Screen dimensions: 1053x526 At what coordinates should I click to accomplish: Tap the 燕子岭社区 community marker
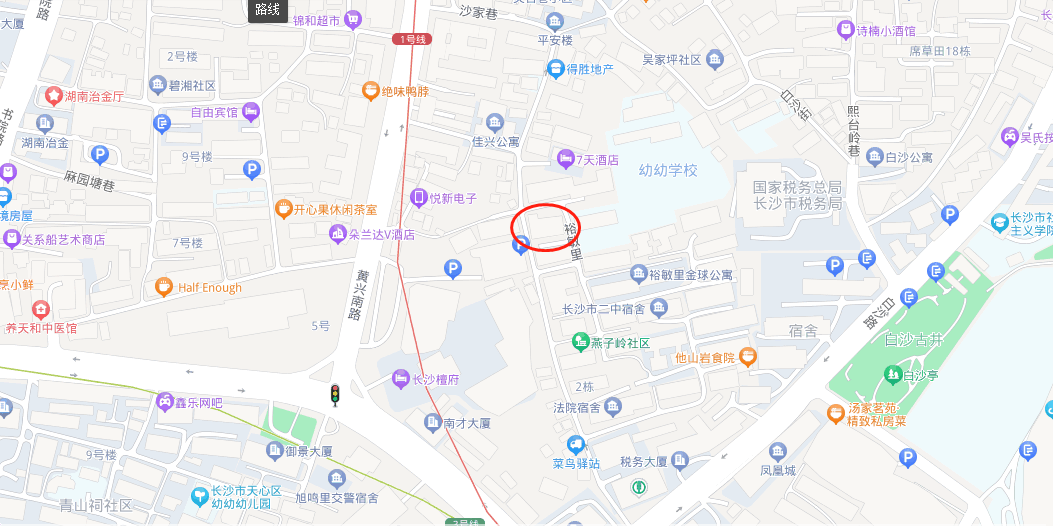[580, 343]
